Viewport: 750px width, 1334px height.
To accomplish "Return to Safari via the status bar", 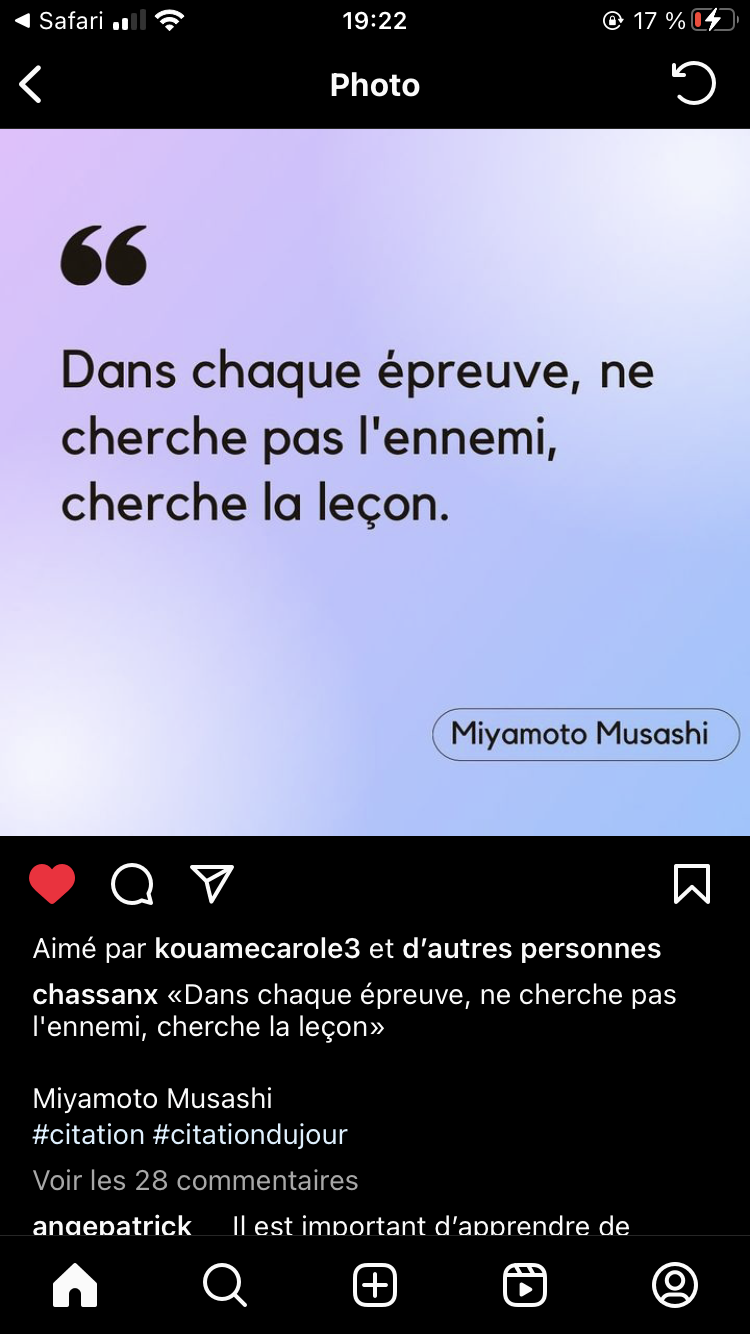I will [60, 21].
